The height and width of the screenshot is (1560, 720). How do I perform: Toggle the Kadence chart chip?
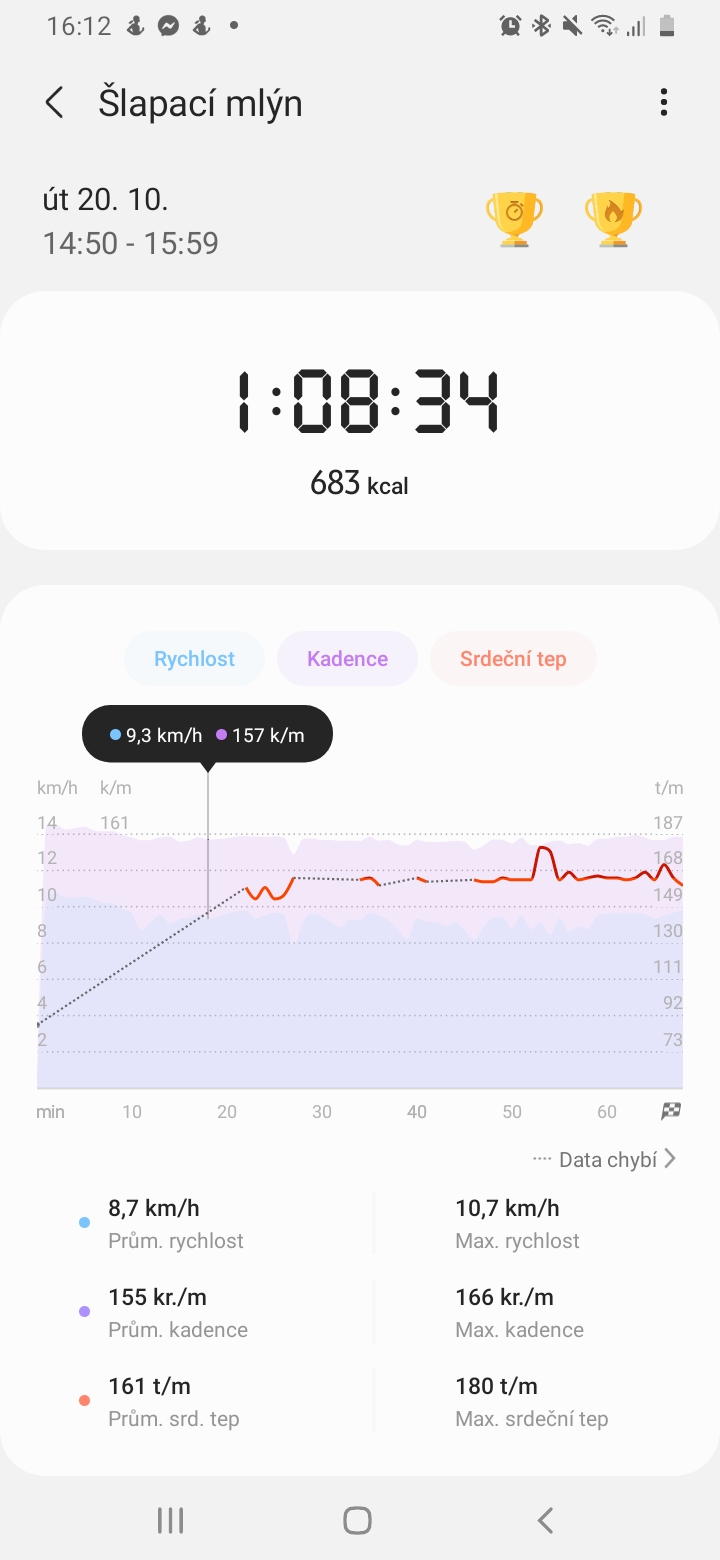tap(347, 659)
